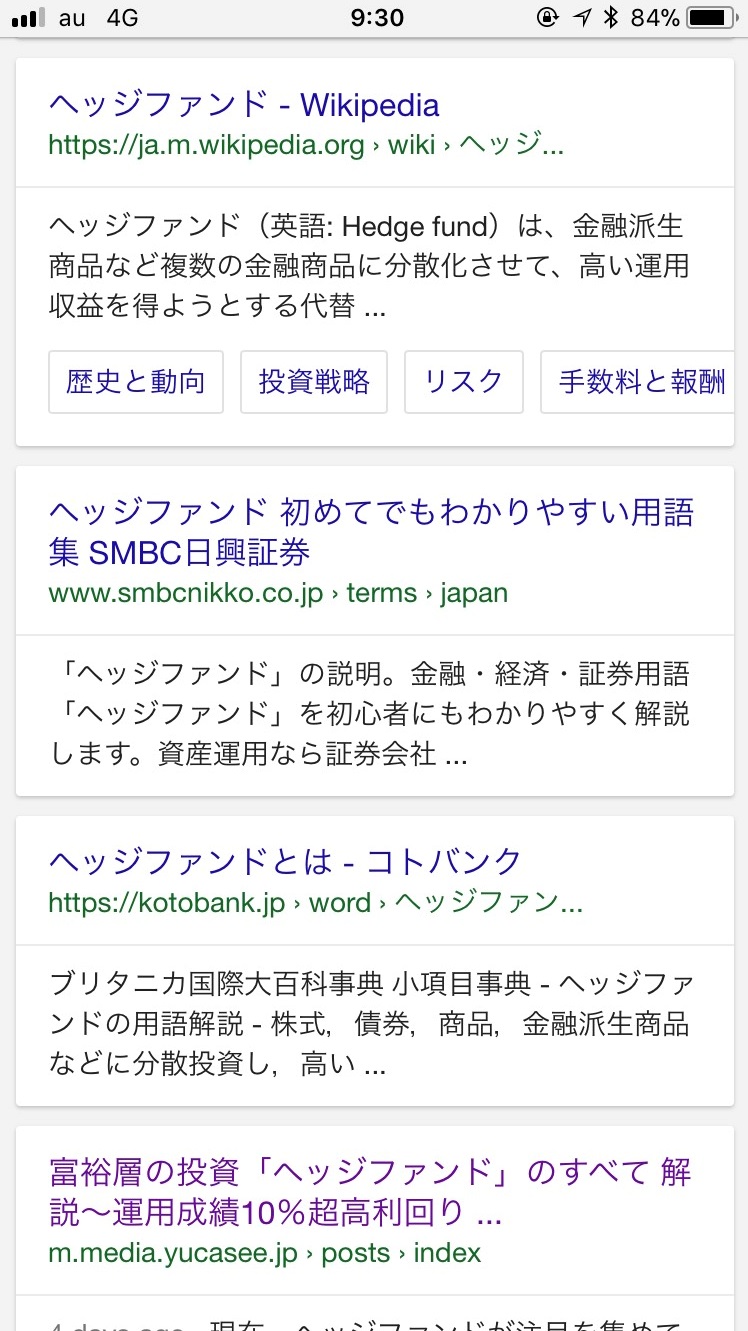Open the 富裕層の投資 yucasee article
This screenshot has width=748, height=1331.
[x=370, y=1193]
